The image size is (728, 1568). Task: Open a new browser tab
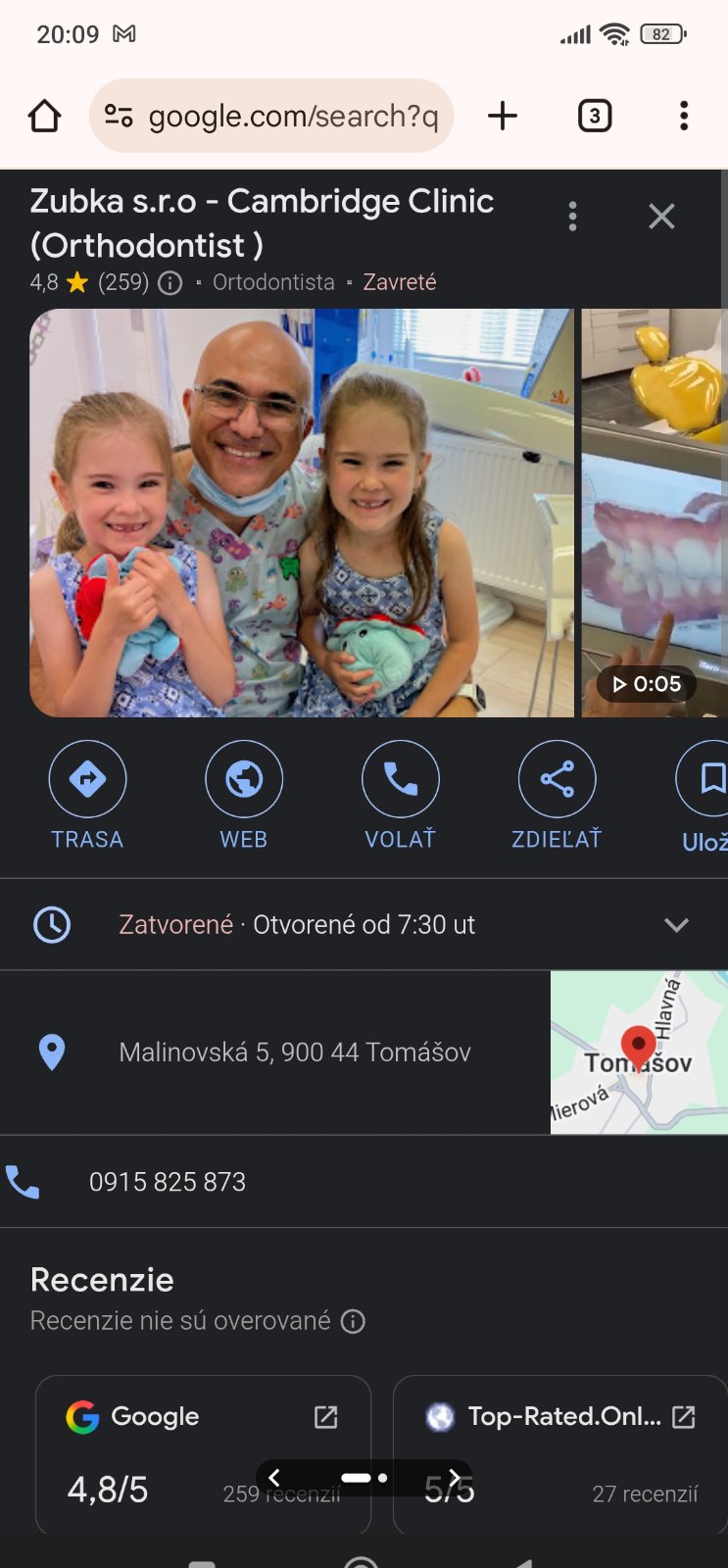pyautogui.click(x=503, y=116)
